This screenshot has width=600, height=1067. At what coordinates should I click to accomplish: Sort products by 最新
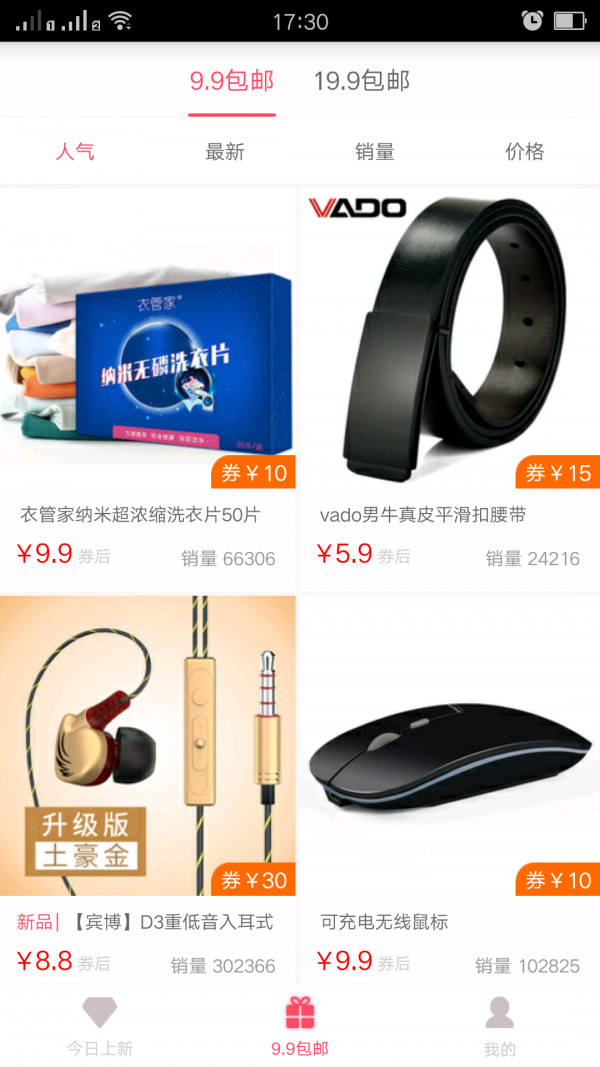(225, 151)
